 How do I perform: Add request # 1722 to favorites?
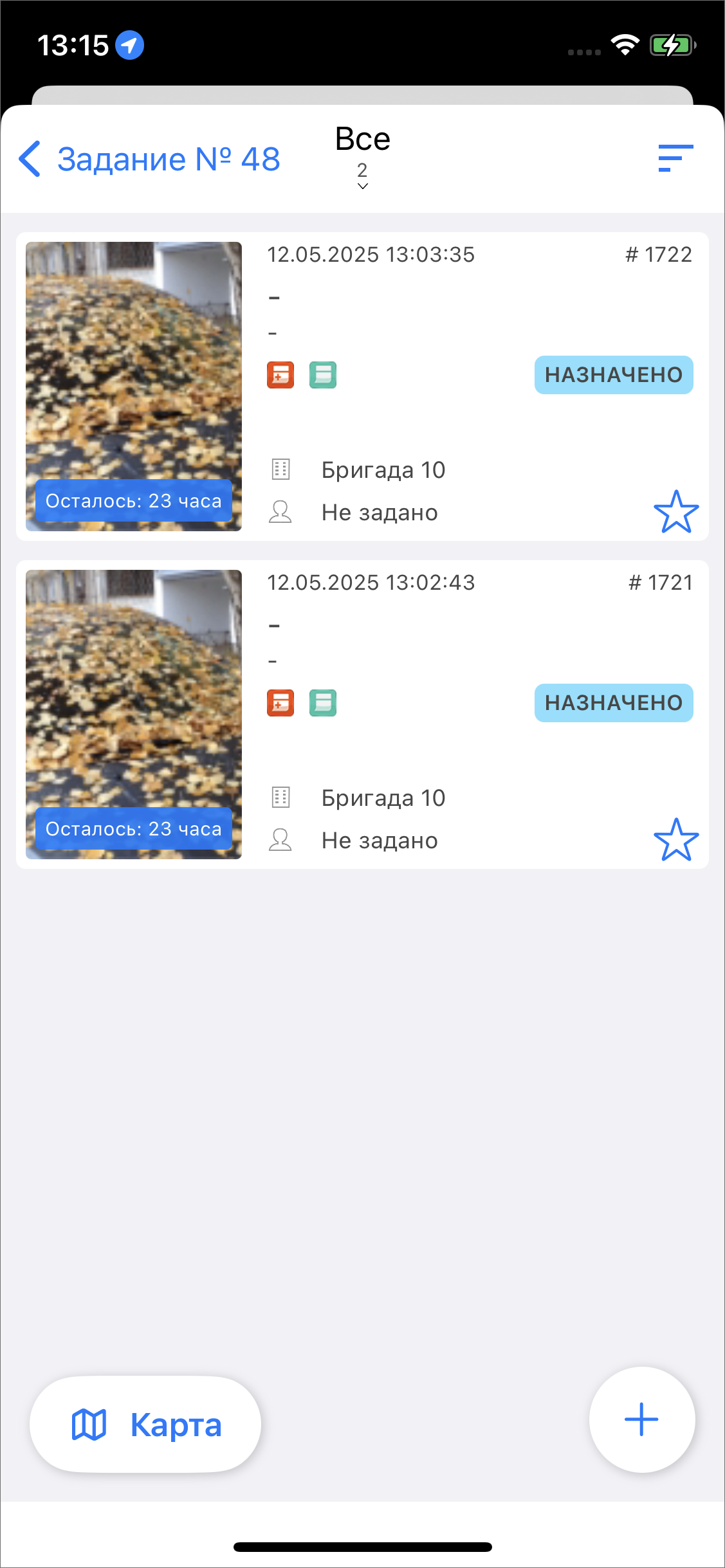pos(675,512)
